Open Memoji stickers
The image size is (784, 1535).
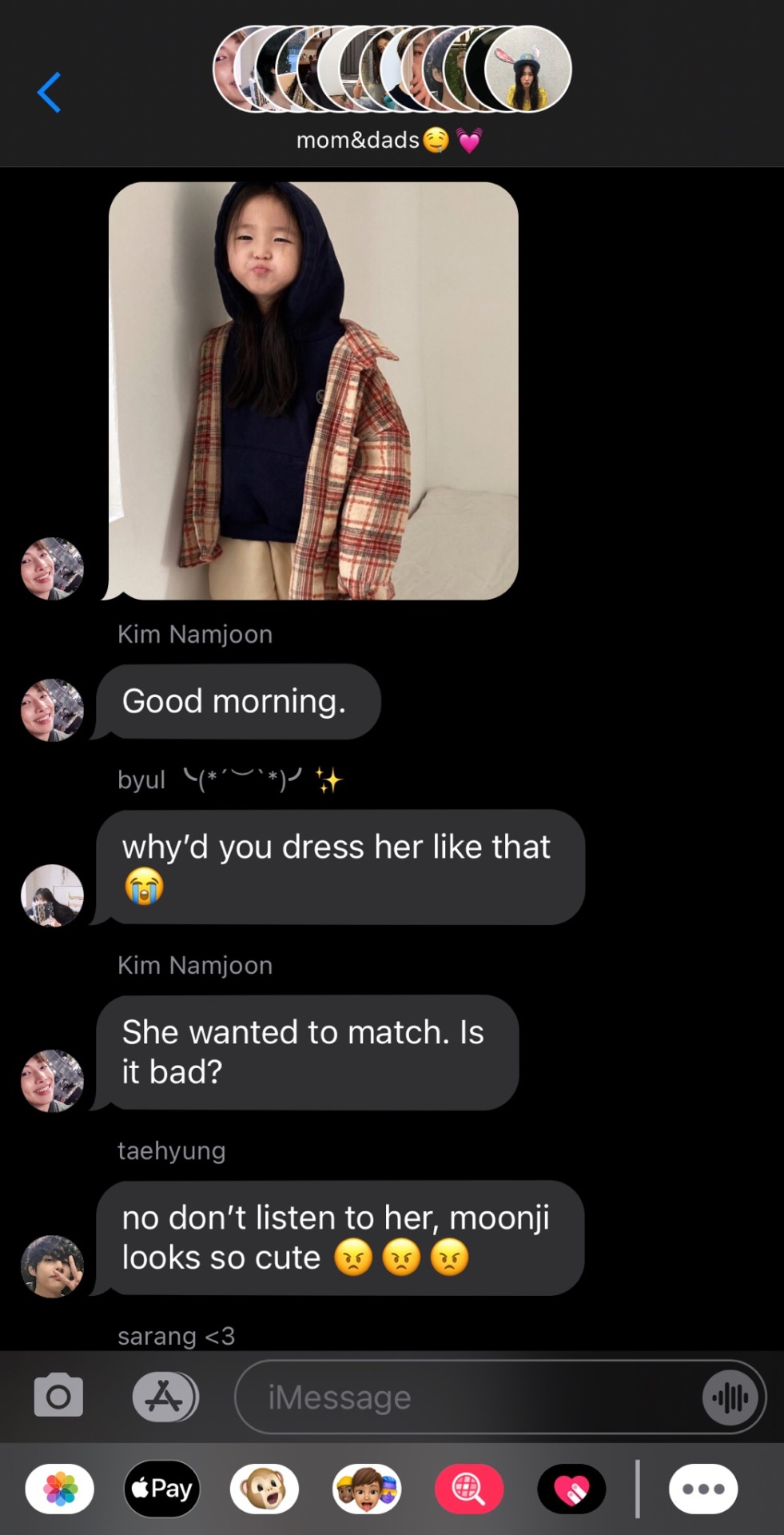[367, 1489]
